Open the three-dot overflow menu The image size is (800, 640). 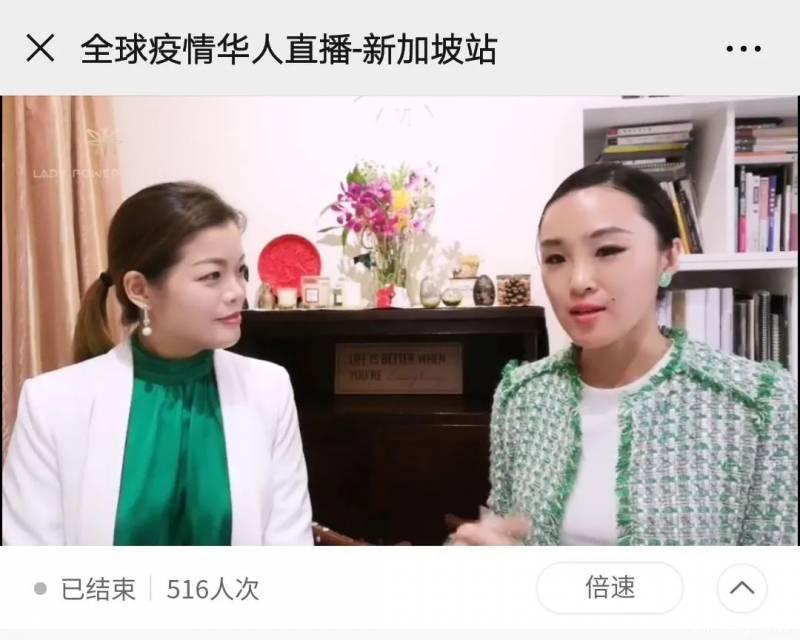[x=745, y=47]
